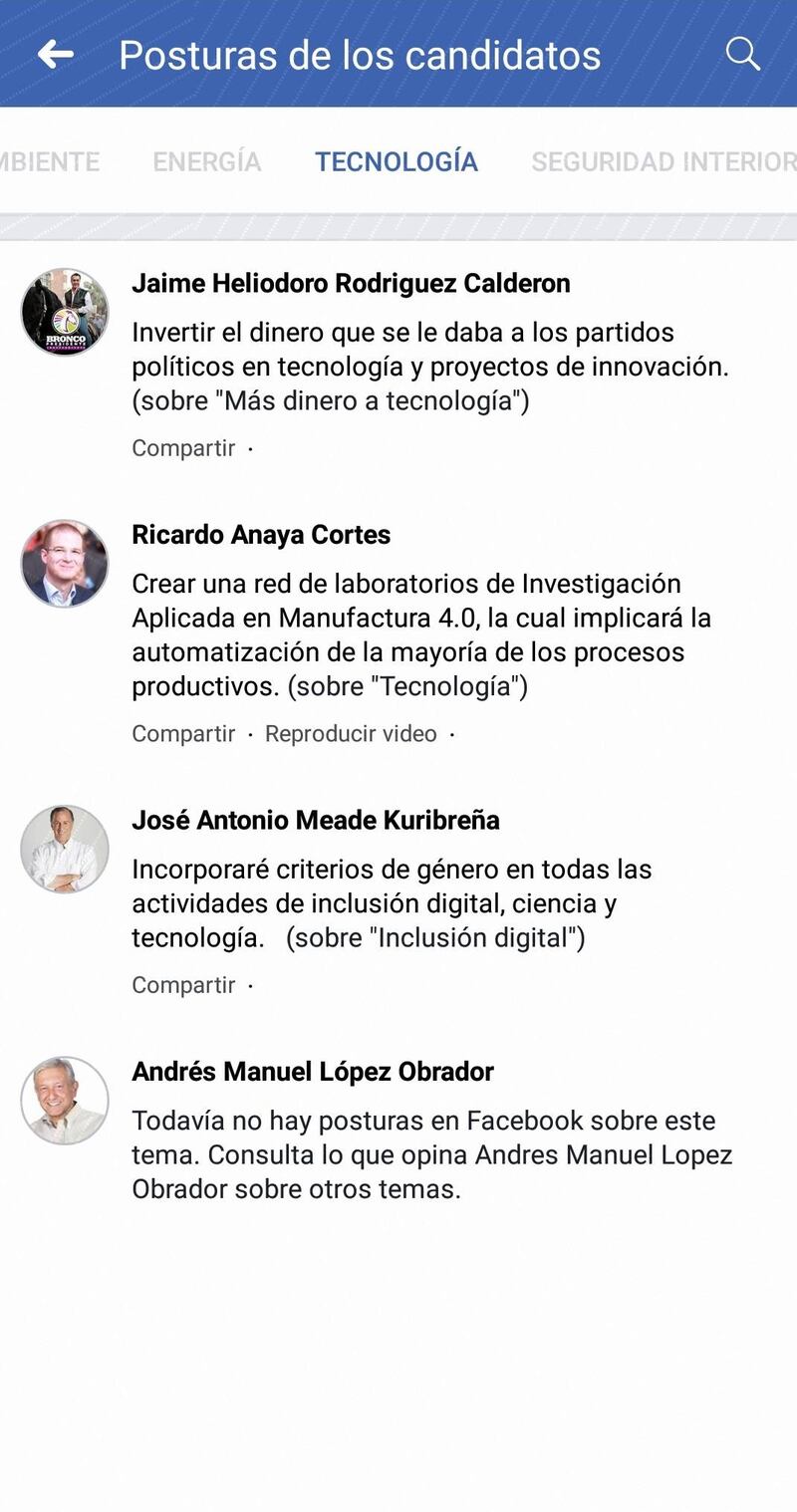Open Ricardo Anaya Cortes's profile picture
Image resolution: width=797 pixels, height=1512 pixels.
pos(65,564)
